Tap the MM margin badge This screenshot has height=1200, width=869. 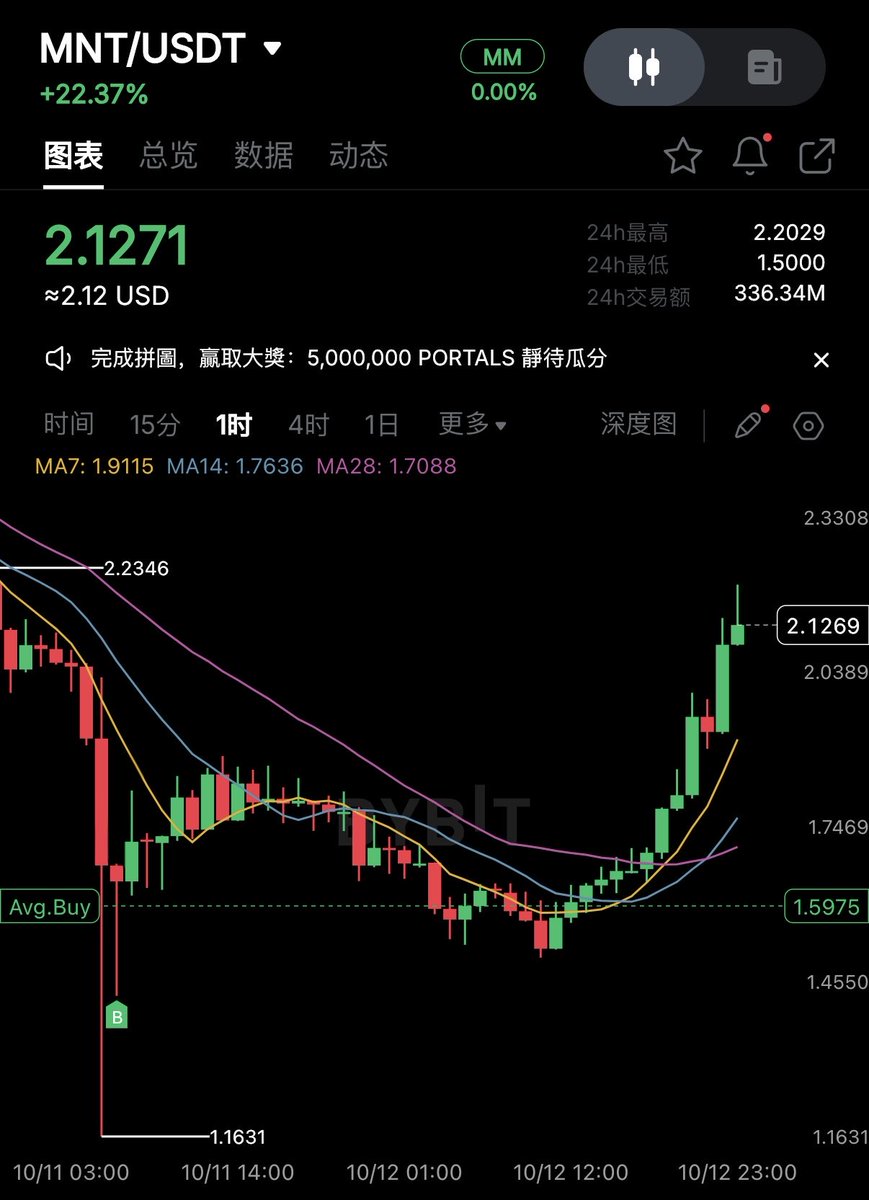click(502, 57)
